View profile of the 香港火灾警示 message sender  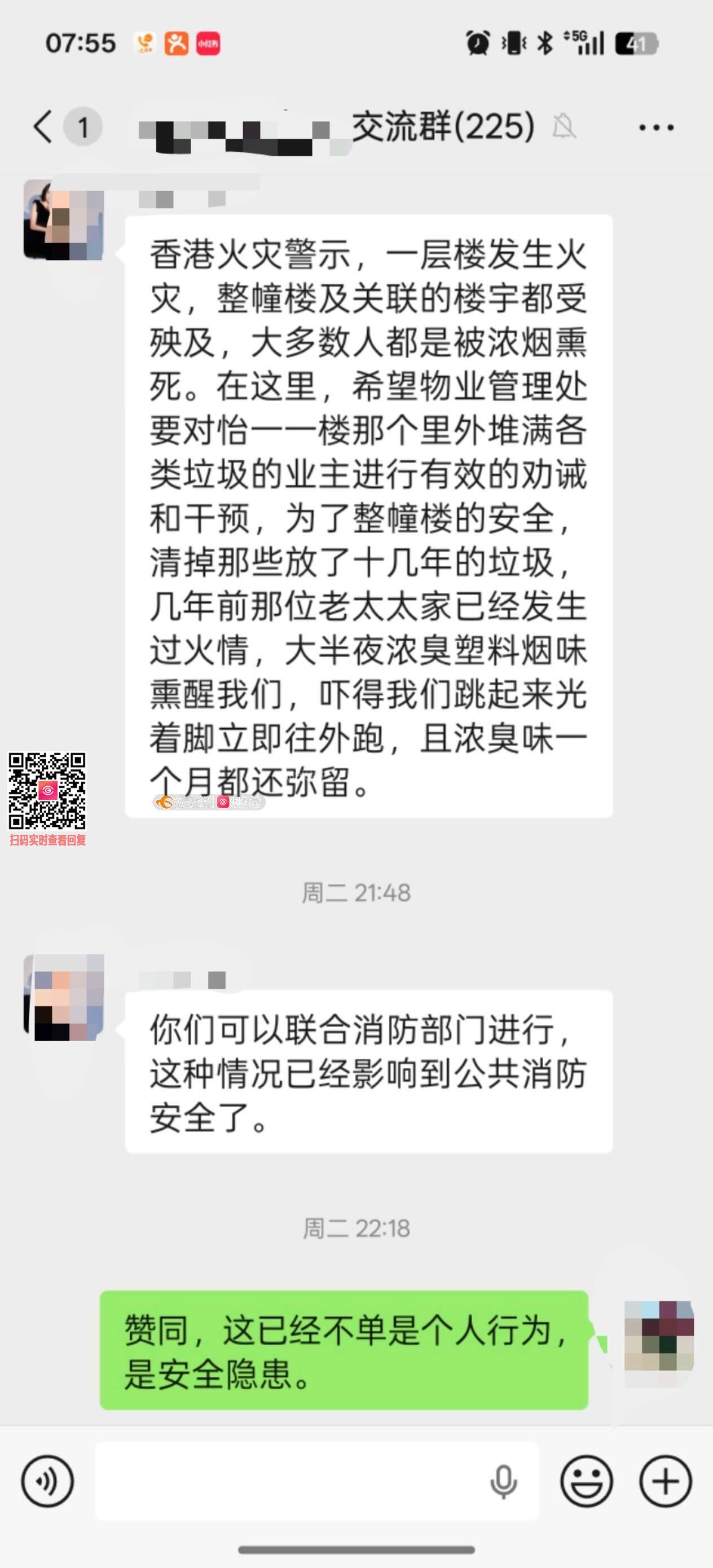click(63, 221)
